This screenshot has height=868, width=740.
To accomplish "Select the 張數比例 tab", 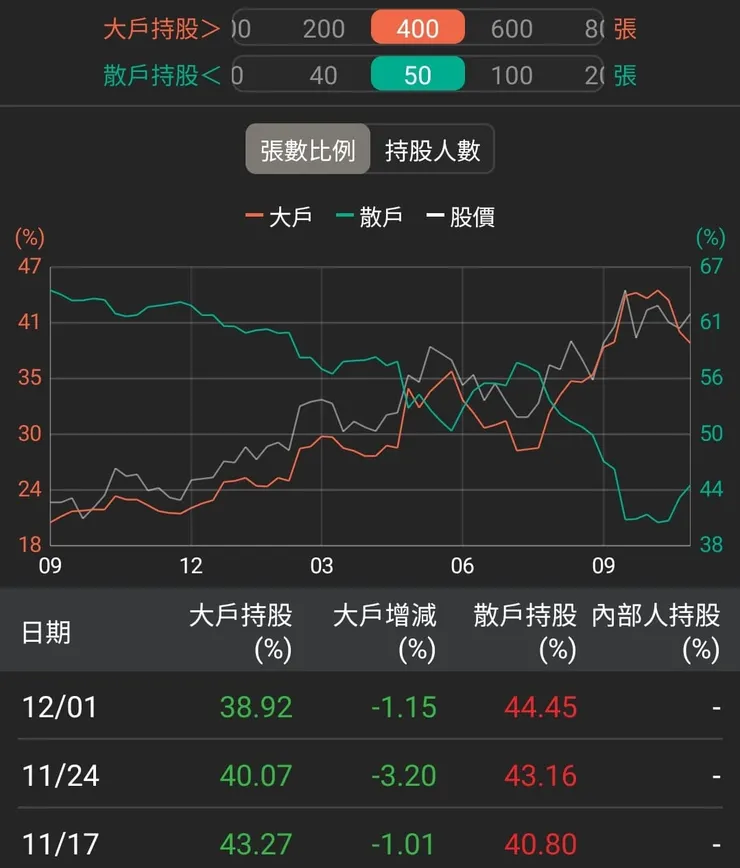I will [308, 148].
